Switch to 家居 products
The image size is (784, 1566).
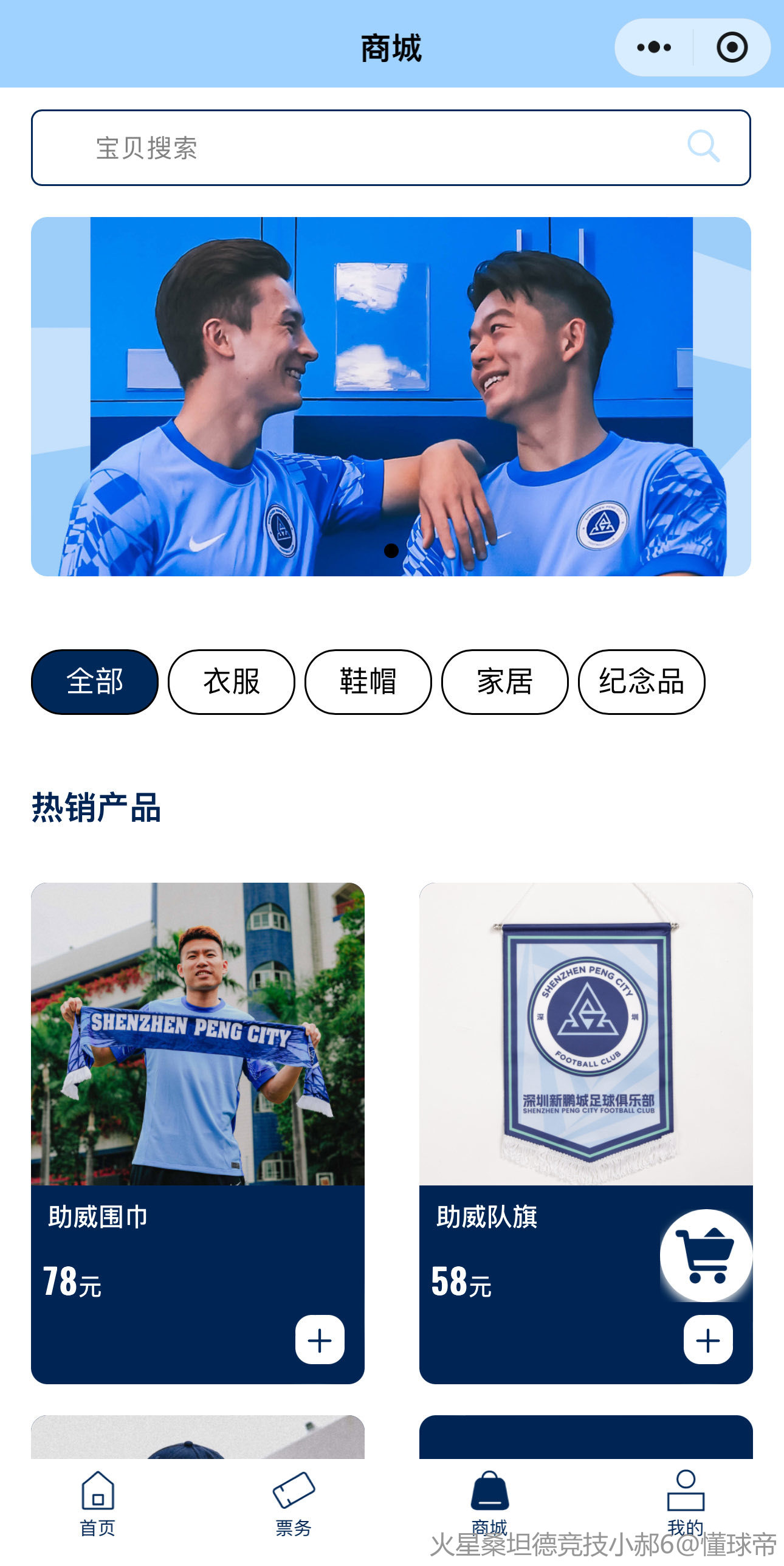pos(505,681)
